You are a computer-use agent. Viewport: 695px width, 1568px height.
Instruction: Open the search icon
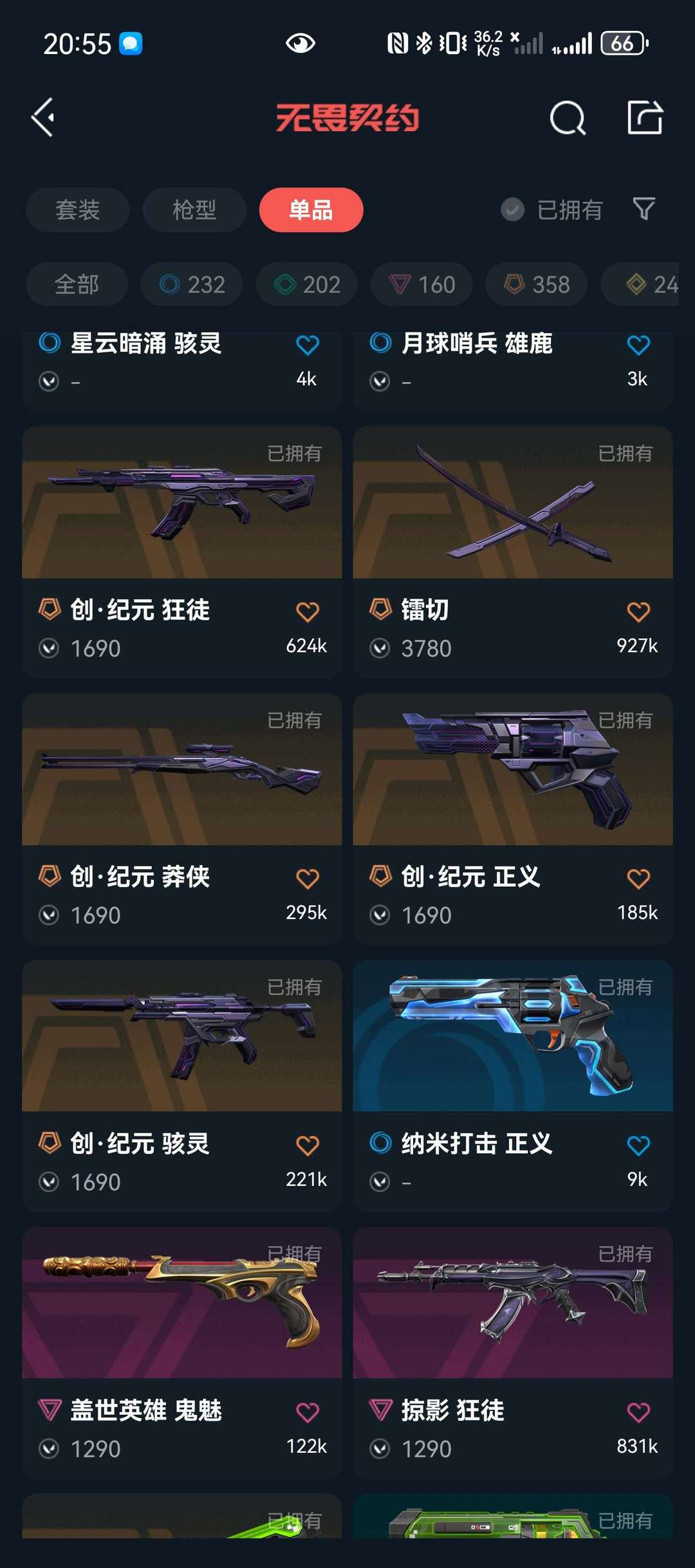coord(568,118)
